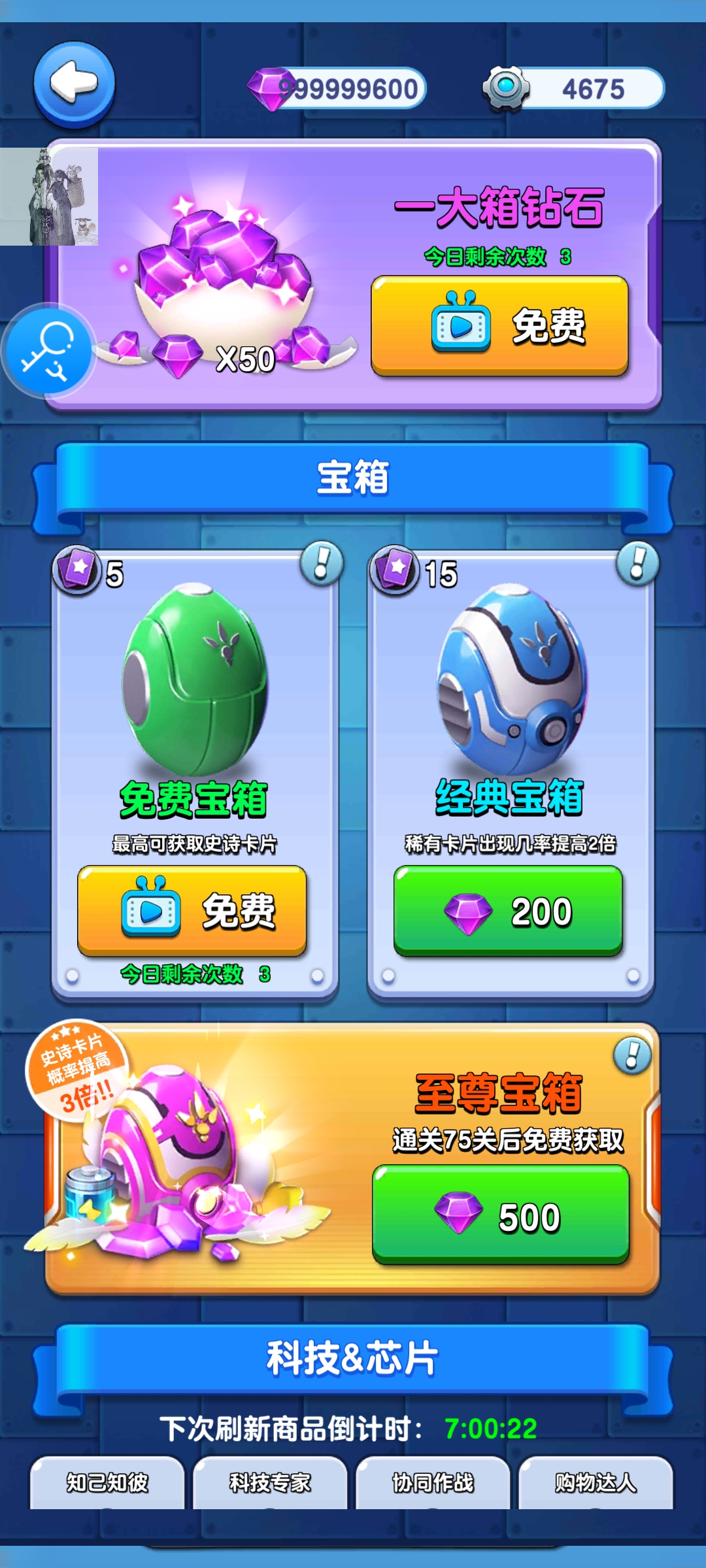706x1568 pixels.
Task: Open info icon on the classic chest card
Action: click(x=637, y=563)
